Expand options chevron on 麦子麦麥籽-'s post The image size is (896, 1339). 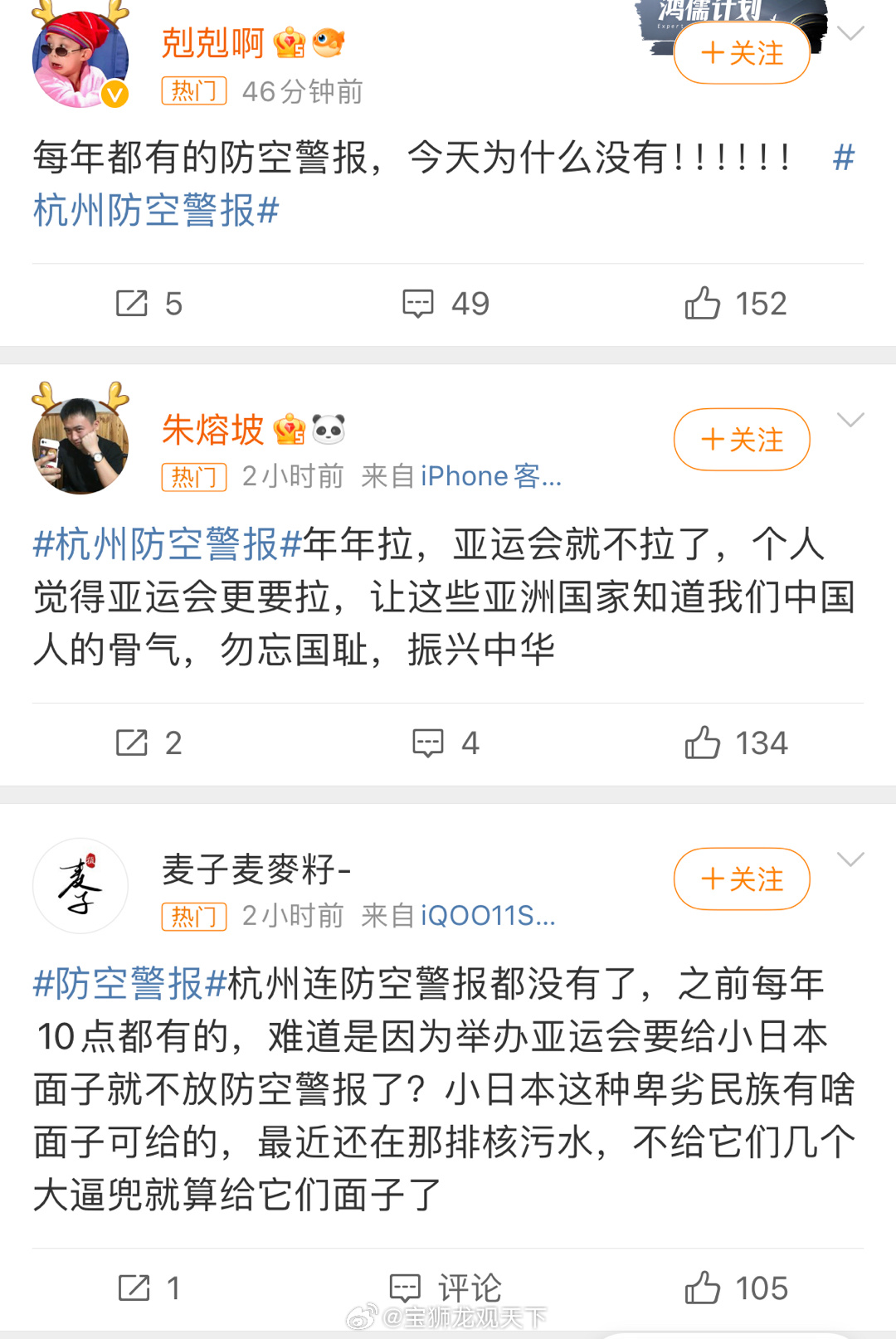tap(850, 859)
